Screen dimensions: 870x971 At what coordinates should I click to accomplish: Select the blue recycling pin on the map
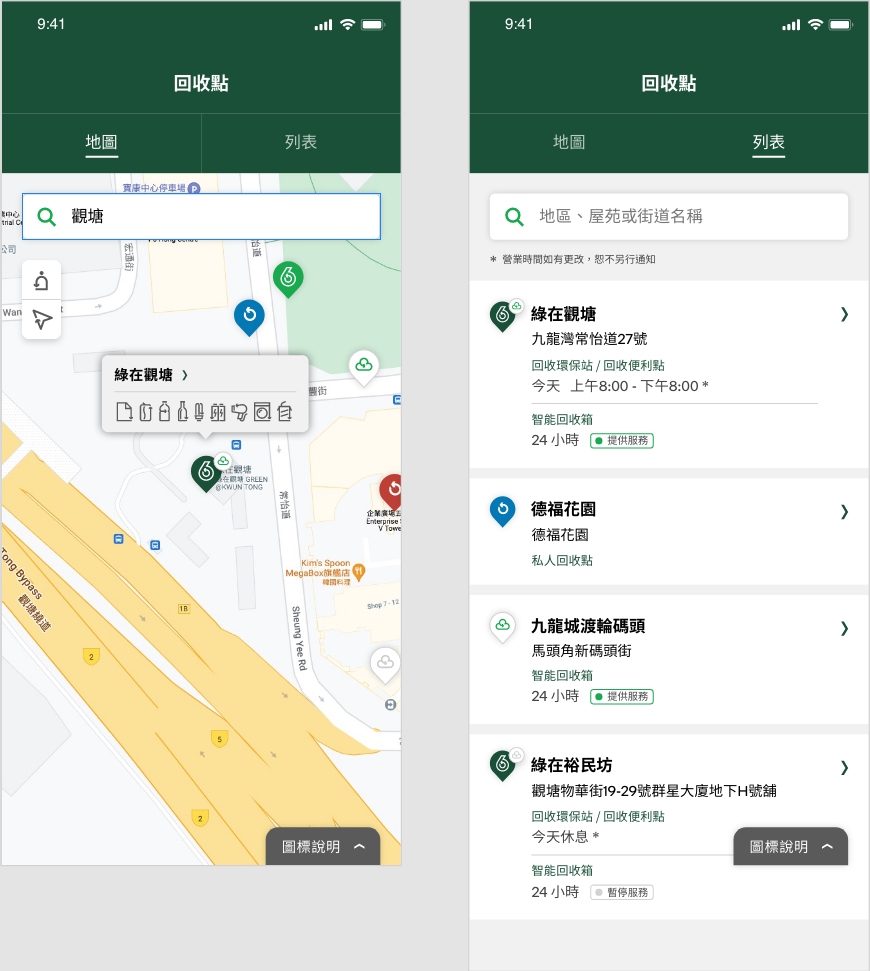tap(249, 316)
